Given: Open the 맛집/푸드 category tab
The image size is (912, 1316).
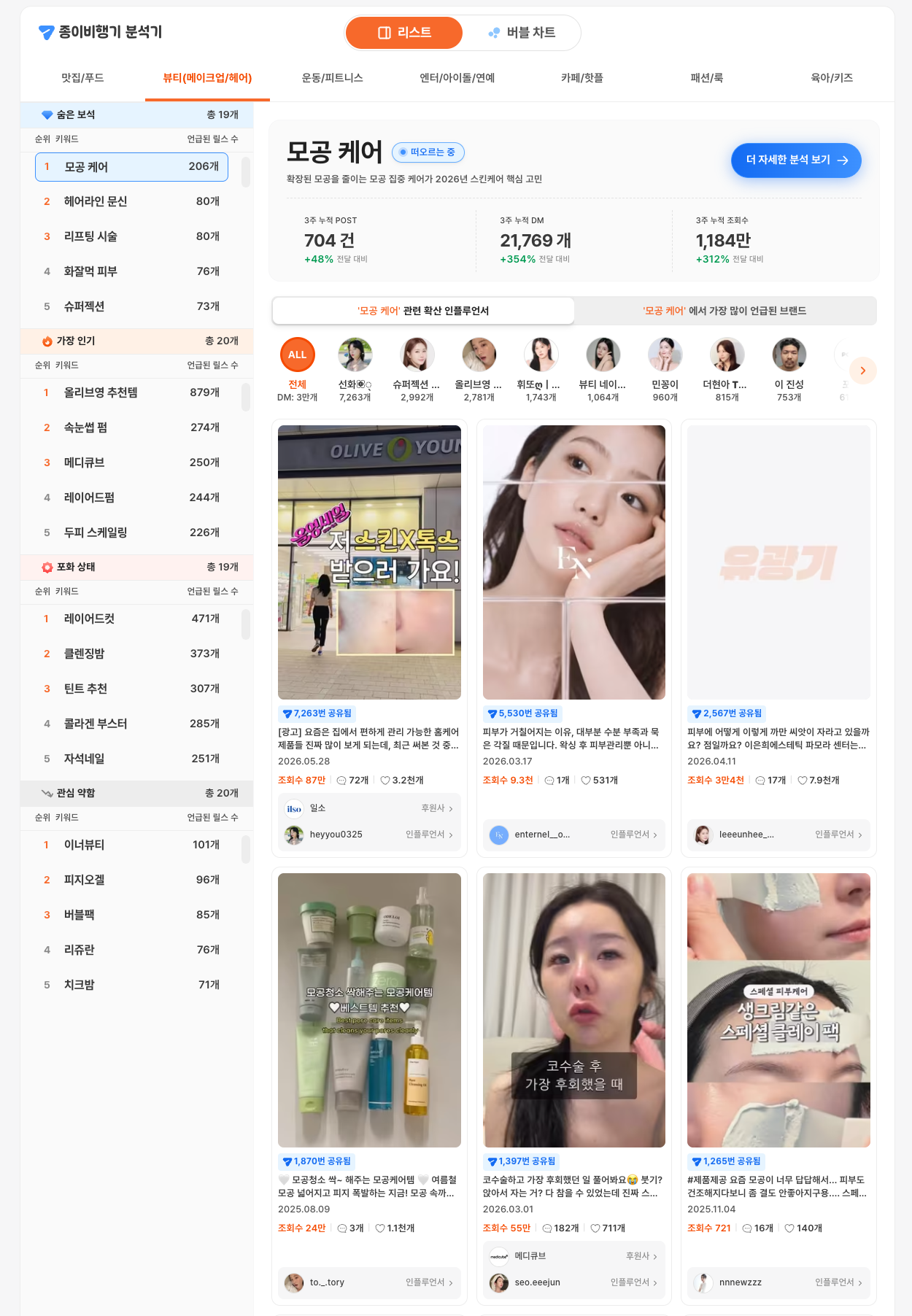Looking at the screenshot, I should tap(82, 78).
